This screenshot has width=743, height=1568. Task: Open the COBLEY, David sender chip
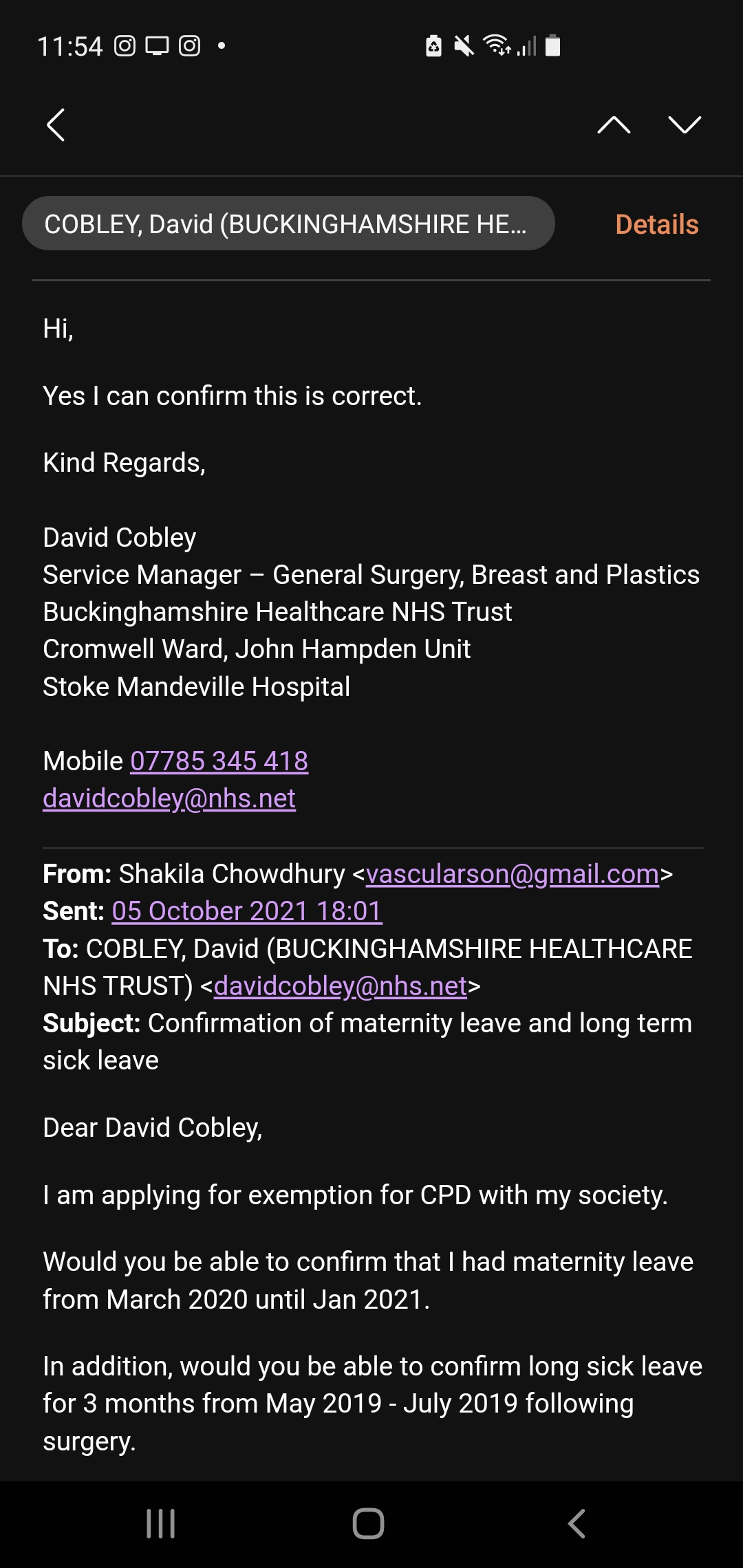click(288, 224)
